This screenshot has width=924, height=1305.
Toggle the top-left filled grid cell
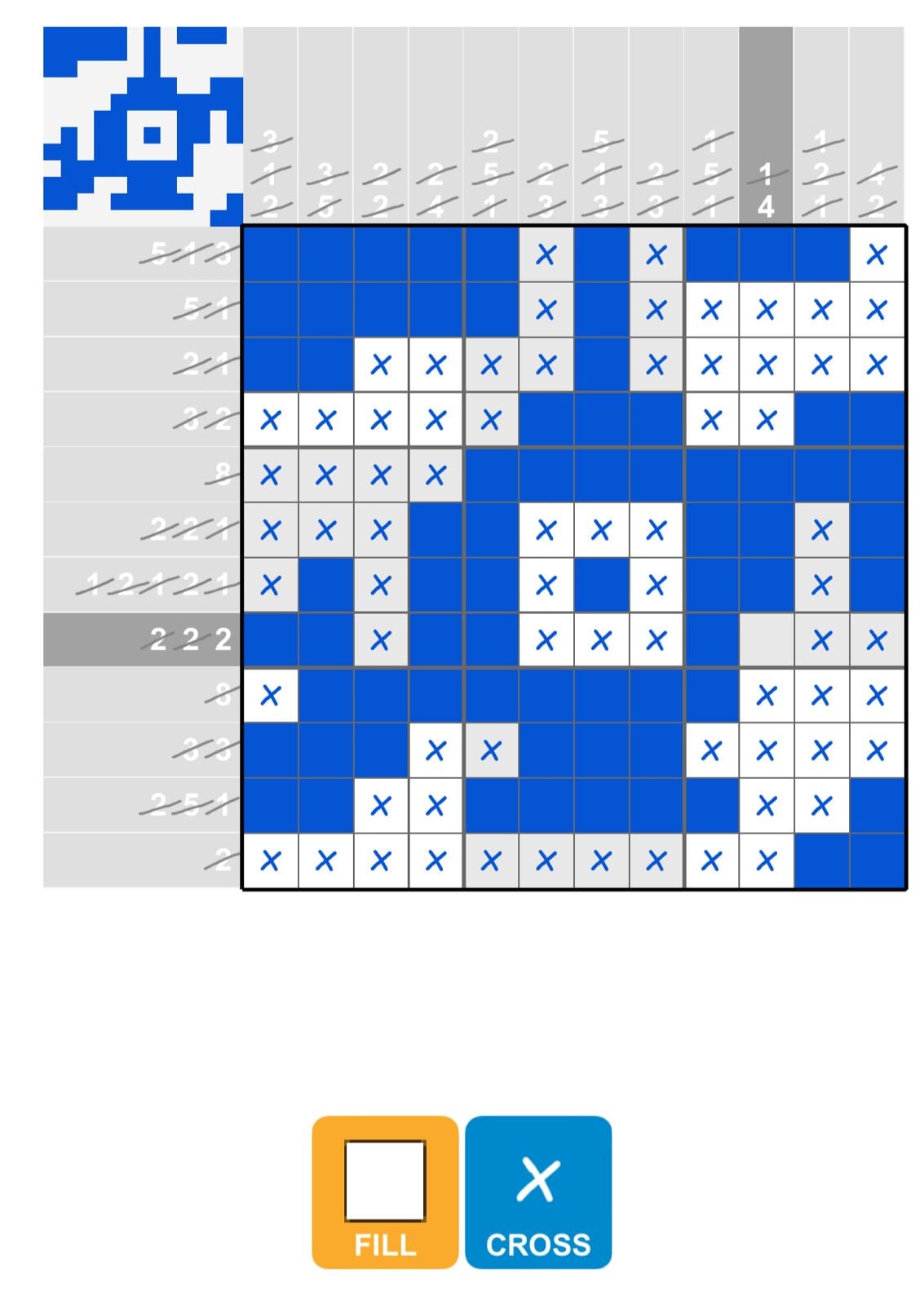point(271,253)
